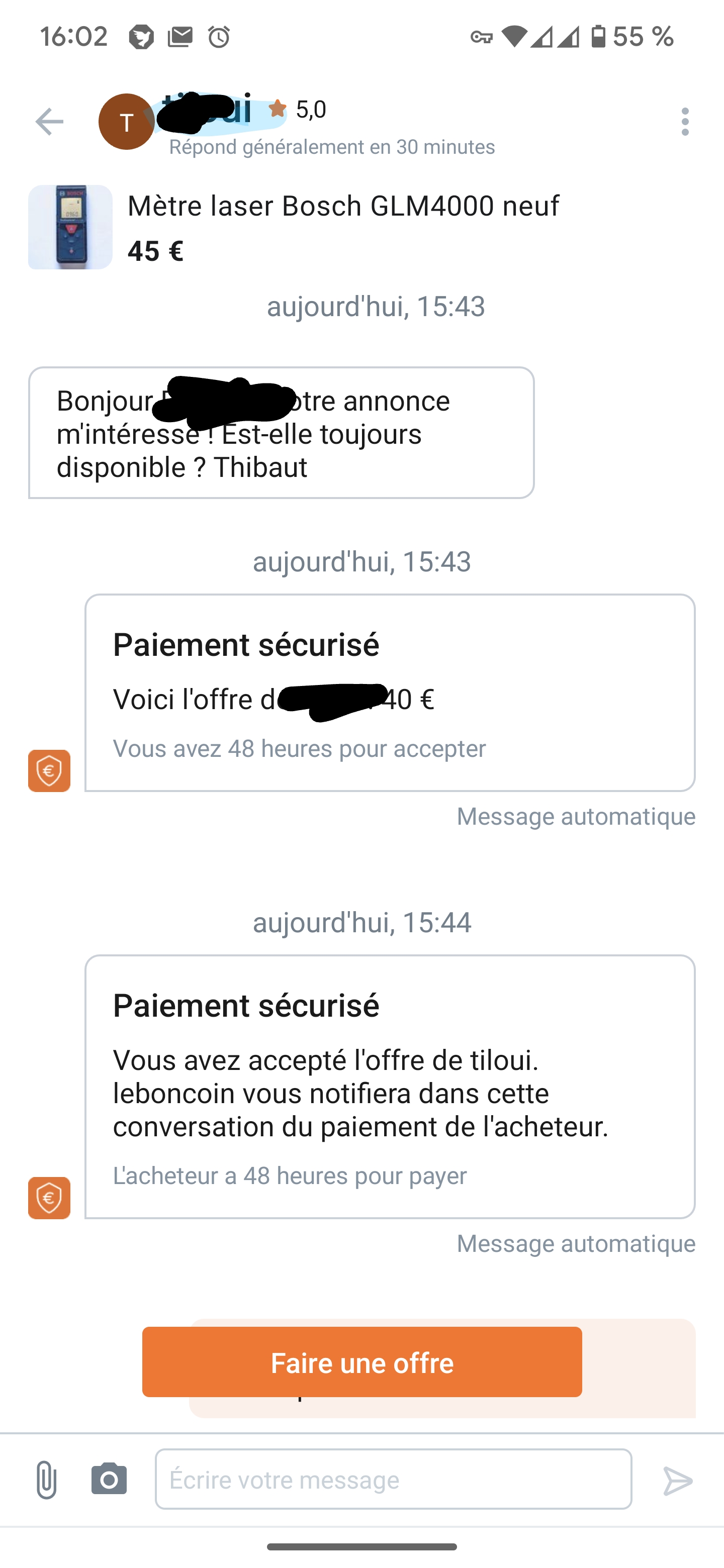Open the Mètre laser Bosch GLM4000 listing
724x1568 pixels.
(342, 206)
